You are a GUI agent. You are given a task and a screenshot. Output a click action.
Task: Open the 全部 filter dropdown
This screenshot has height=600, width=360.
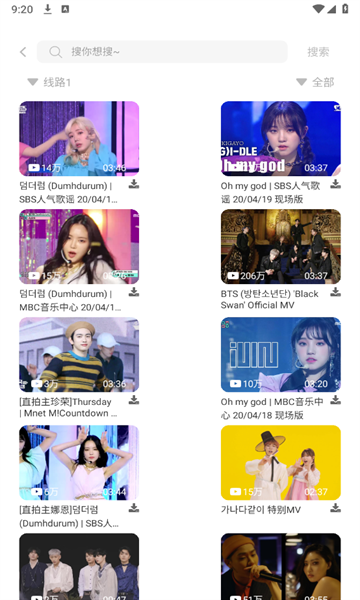coord(315,82)
